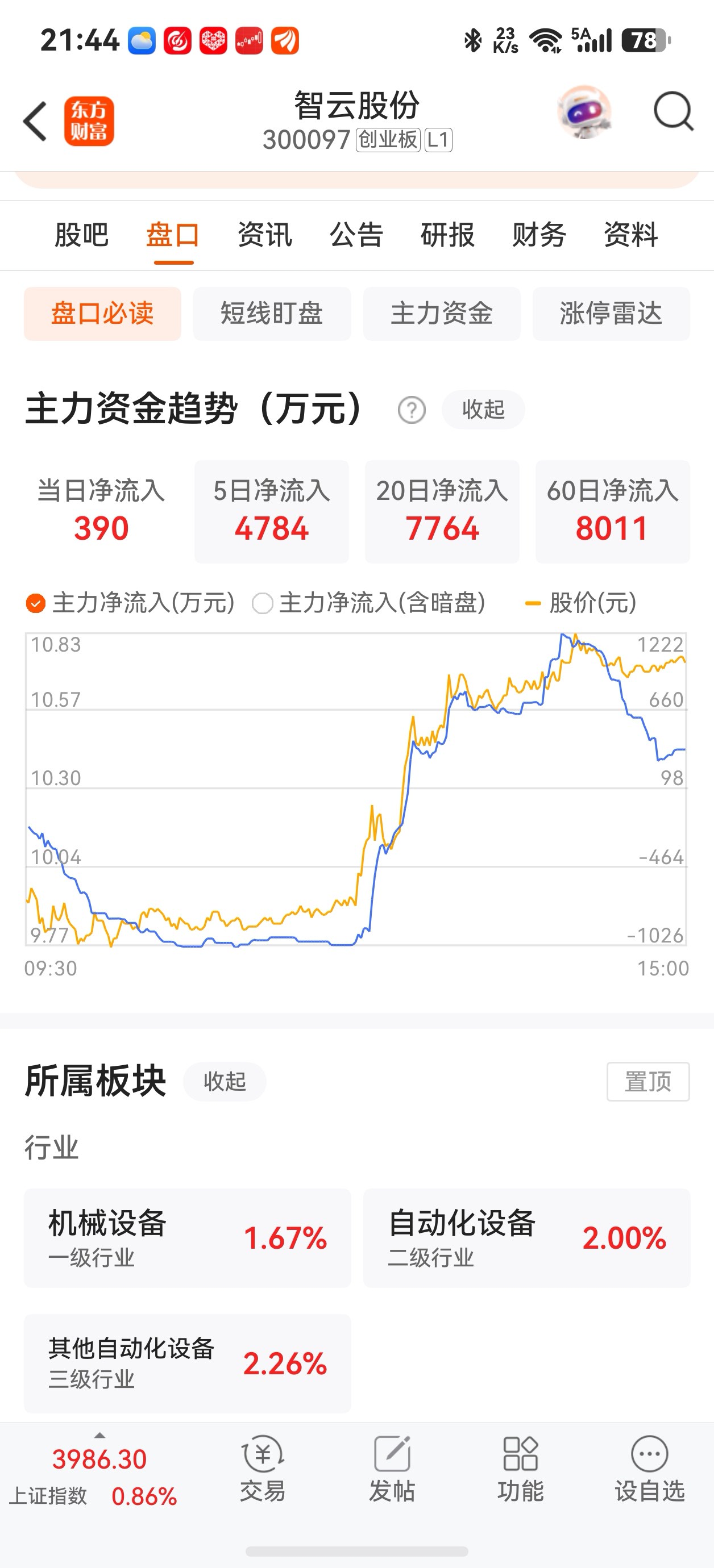Select the 主力资金 chip
Image resolution: width=714 pixels, height=1568 pixels.
[442, 314]
